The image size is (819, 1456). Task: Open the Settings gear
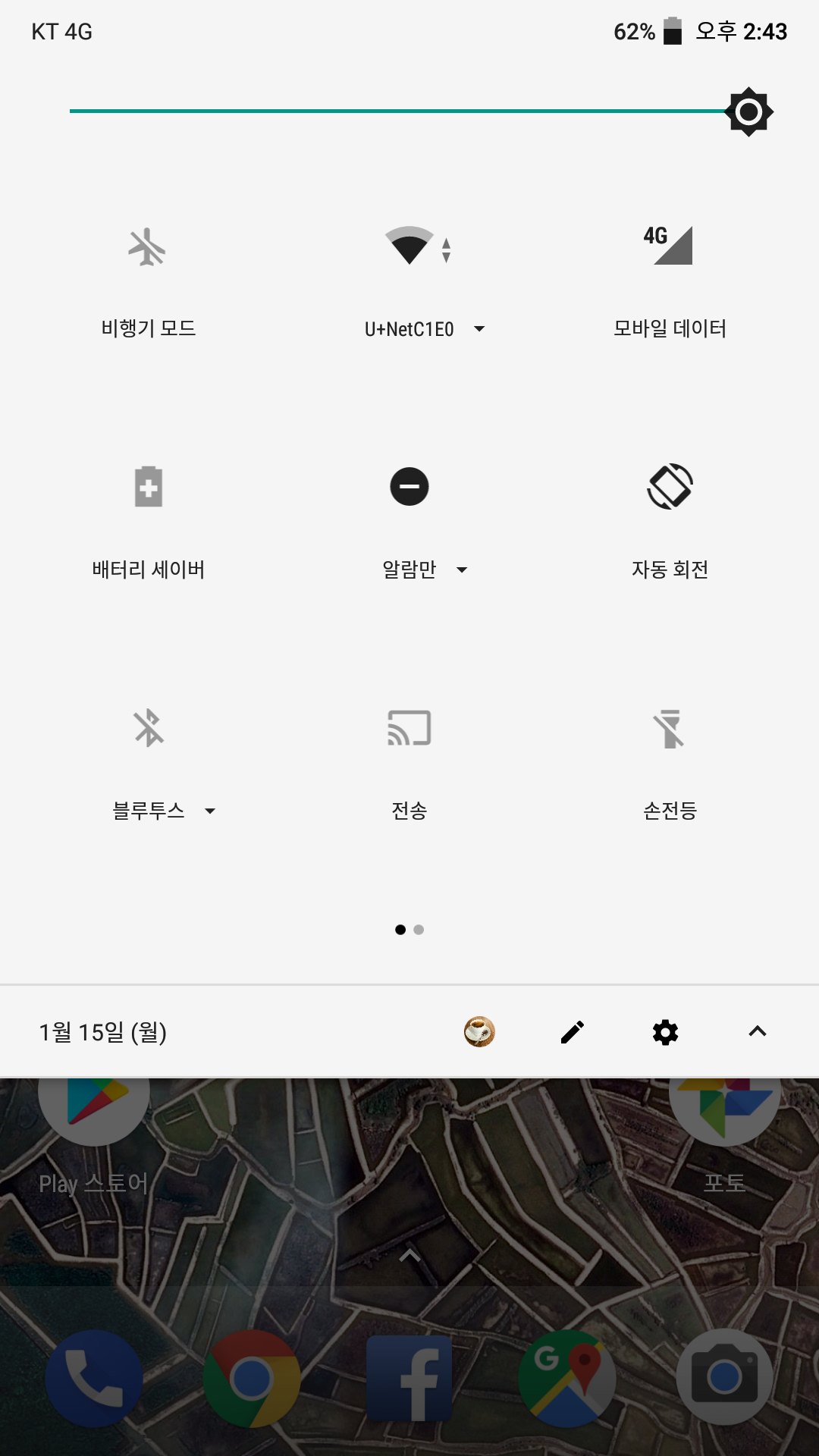tap(665, 1032)
